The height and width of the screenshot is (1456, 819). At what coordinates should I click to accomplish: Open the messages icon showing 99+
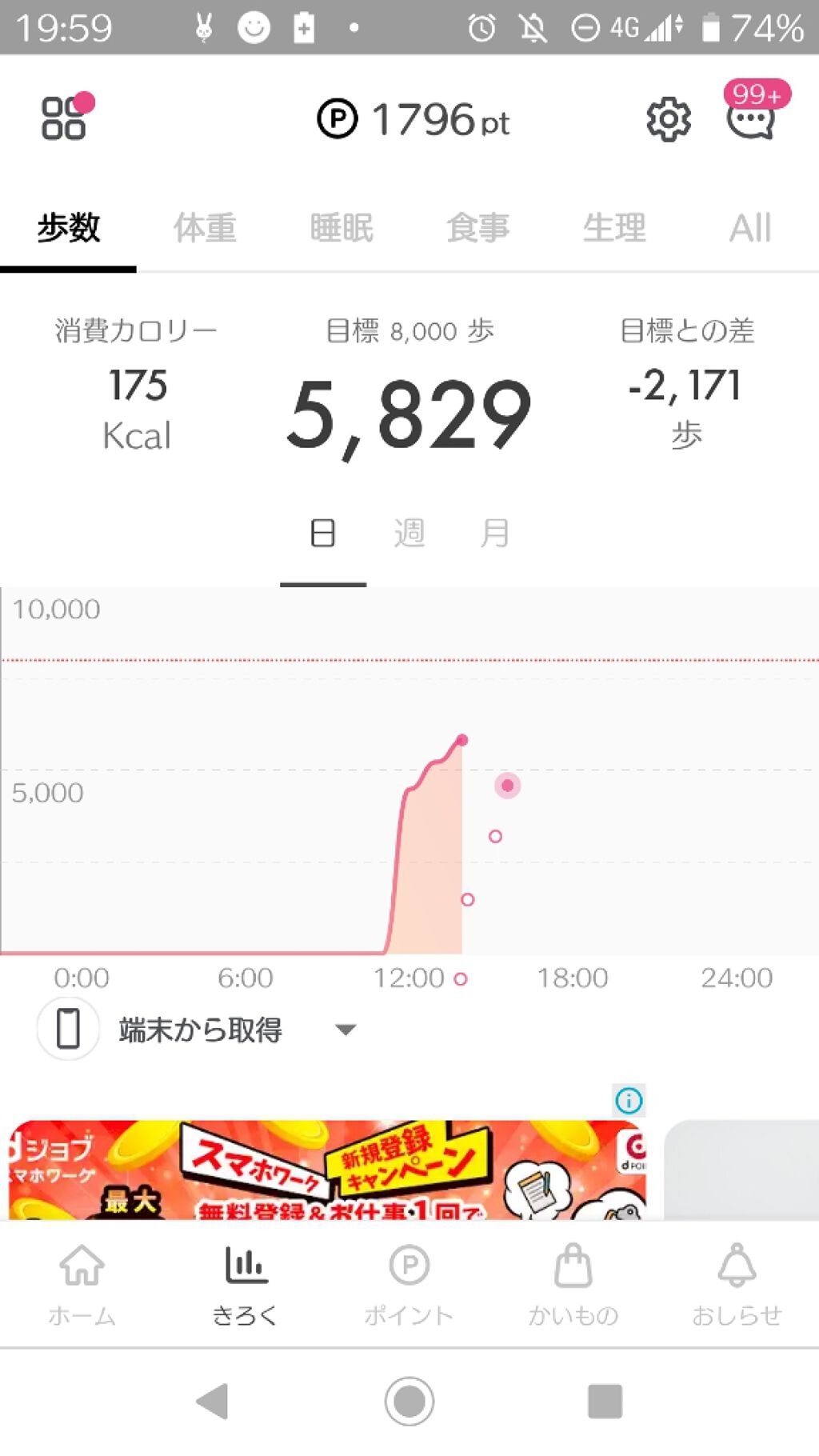click(750, 120)
